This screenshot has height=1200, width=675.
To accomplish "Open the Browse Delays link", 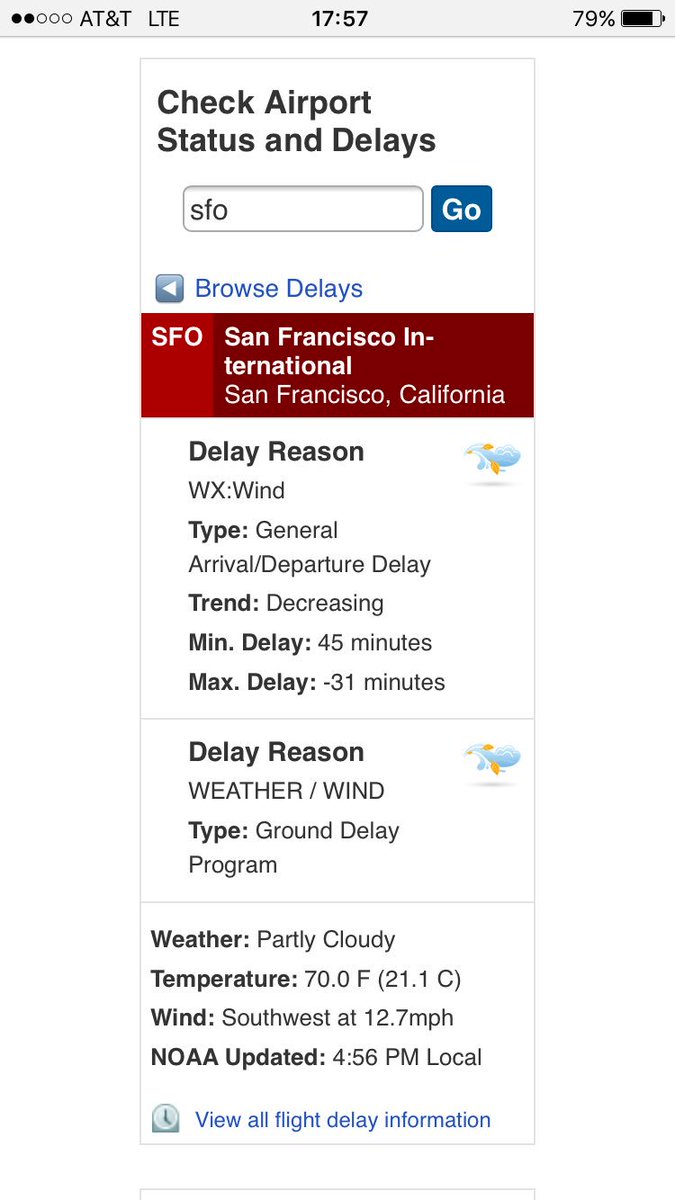I will pos(278,289).
